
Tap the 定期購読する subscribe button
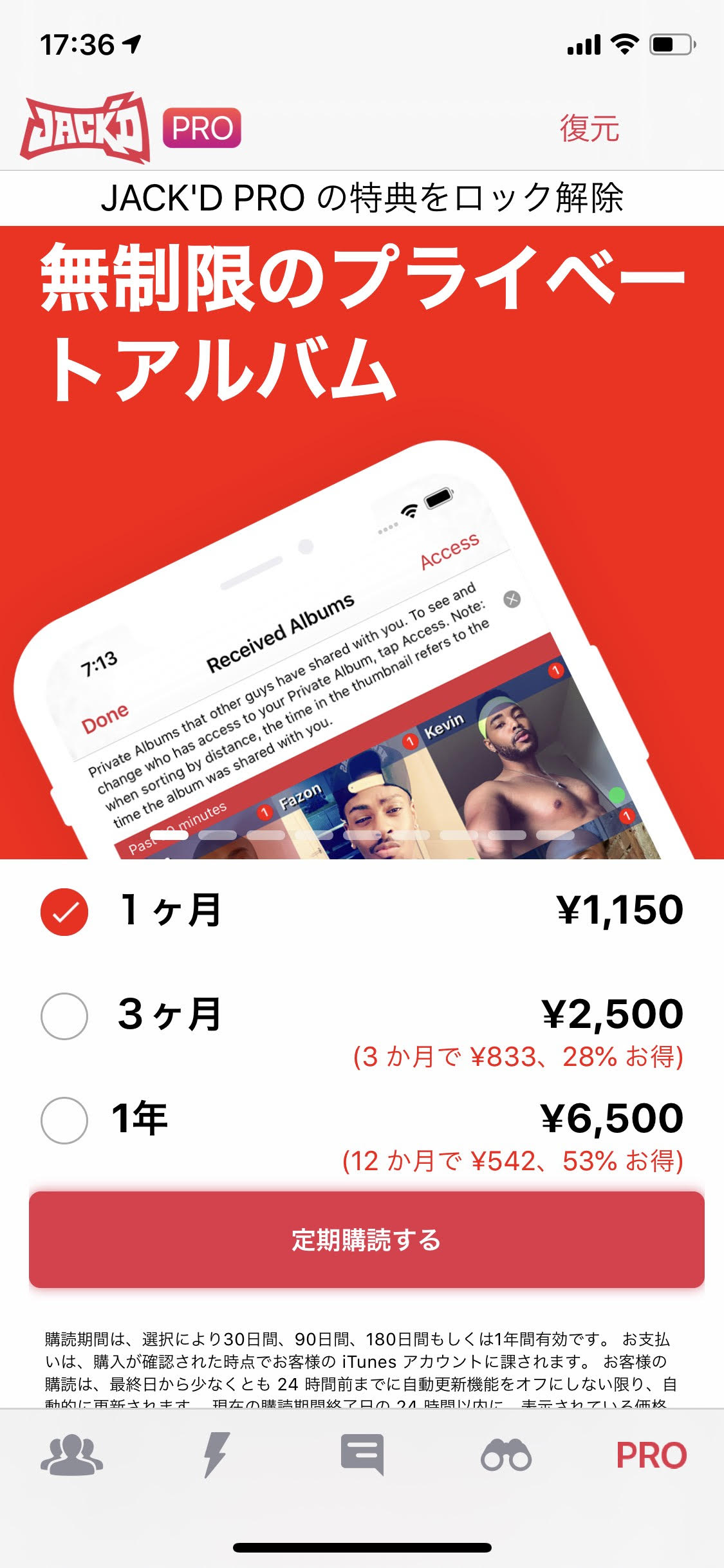[x=366, y=1239]
